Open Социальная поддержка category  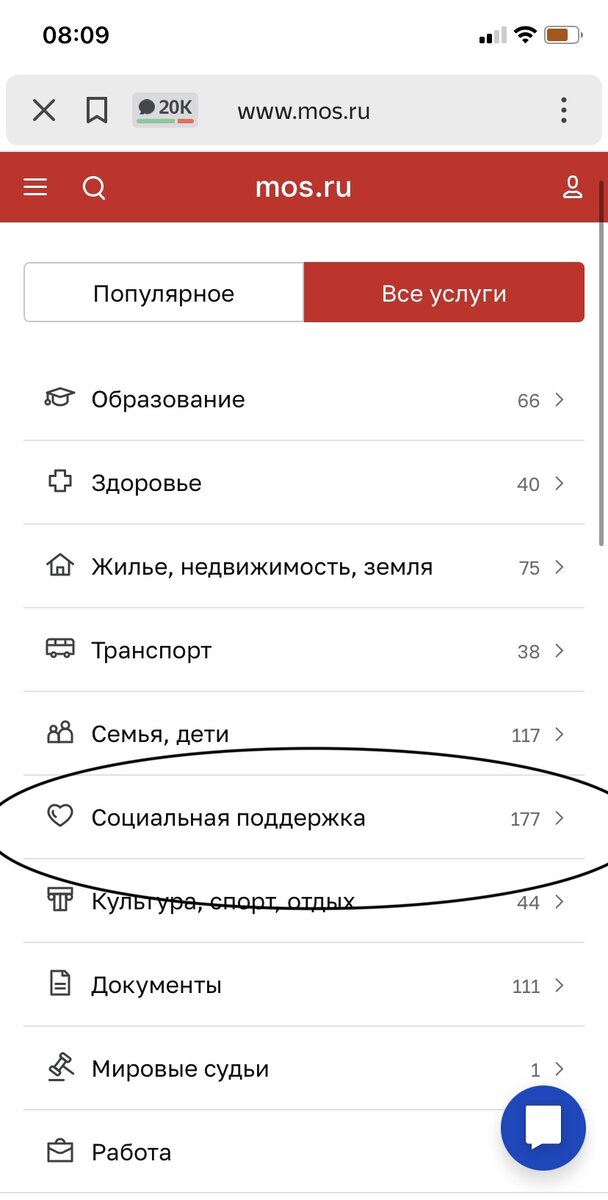tap(300, 818)
